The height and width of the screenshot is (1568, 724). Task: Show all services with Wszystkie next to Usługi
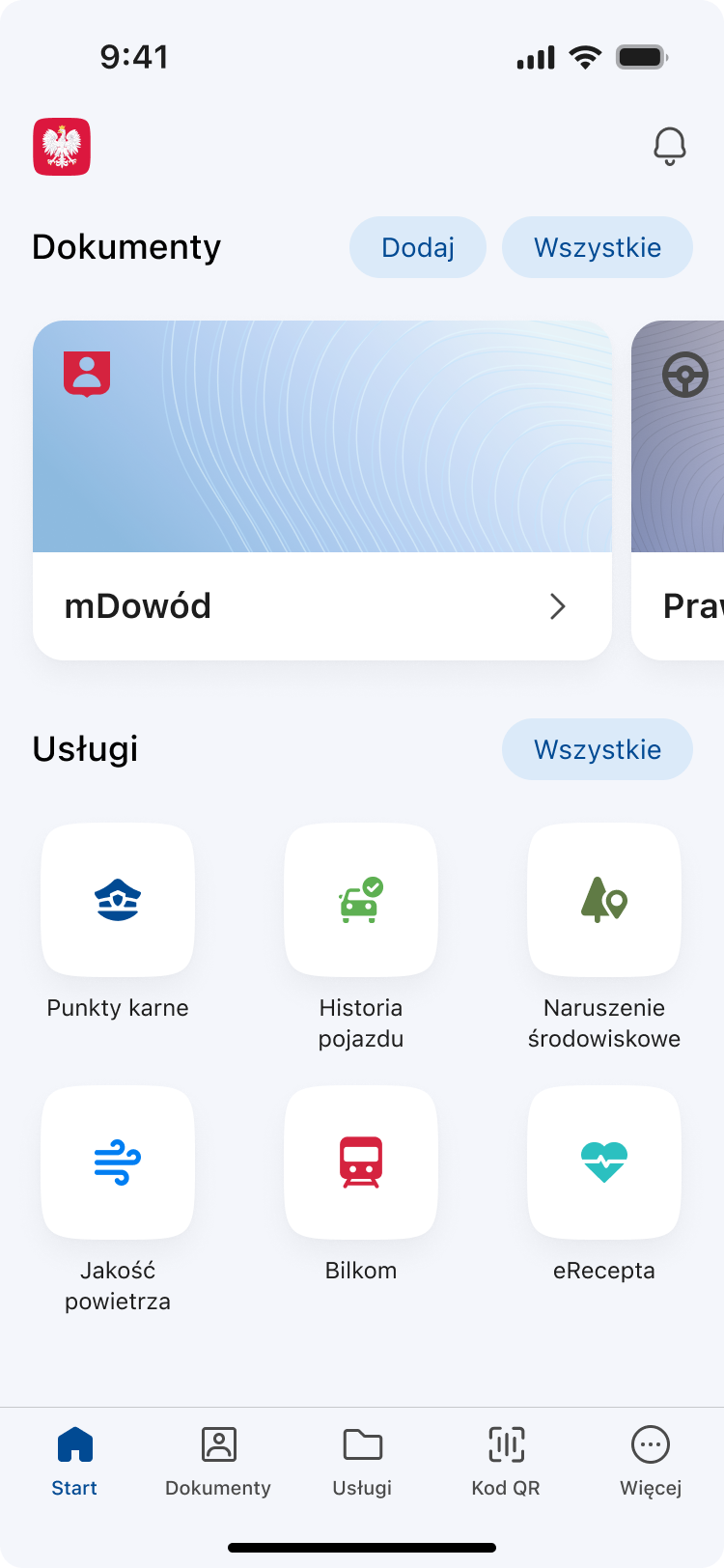click(x=598, y=749)
